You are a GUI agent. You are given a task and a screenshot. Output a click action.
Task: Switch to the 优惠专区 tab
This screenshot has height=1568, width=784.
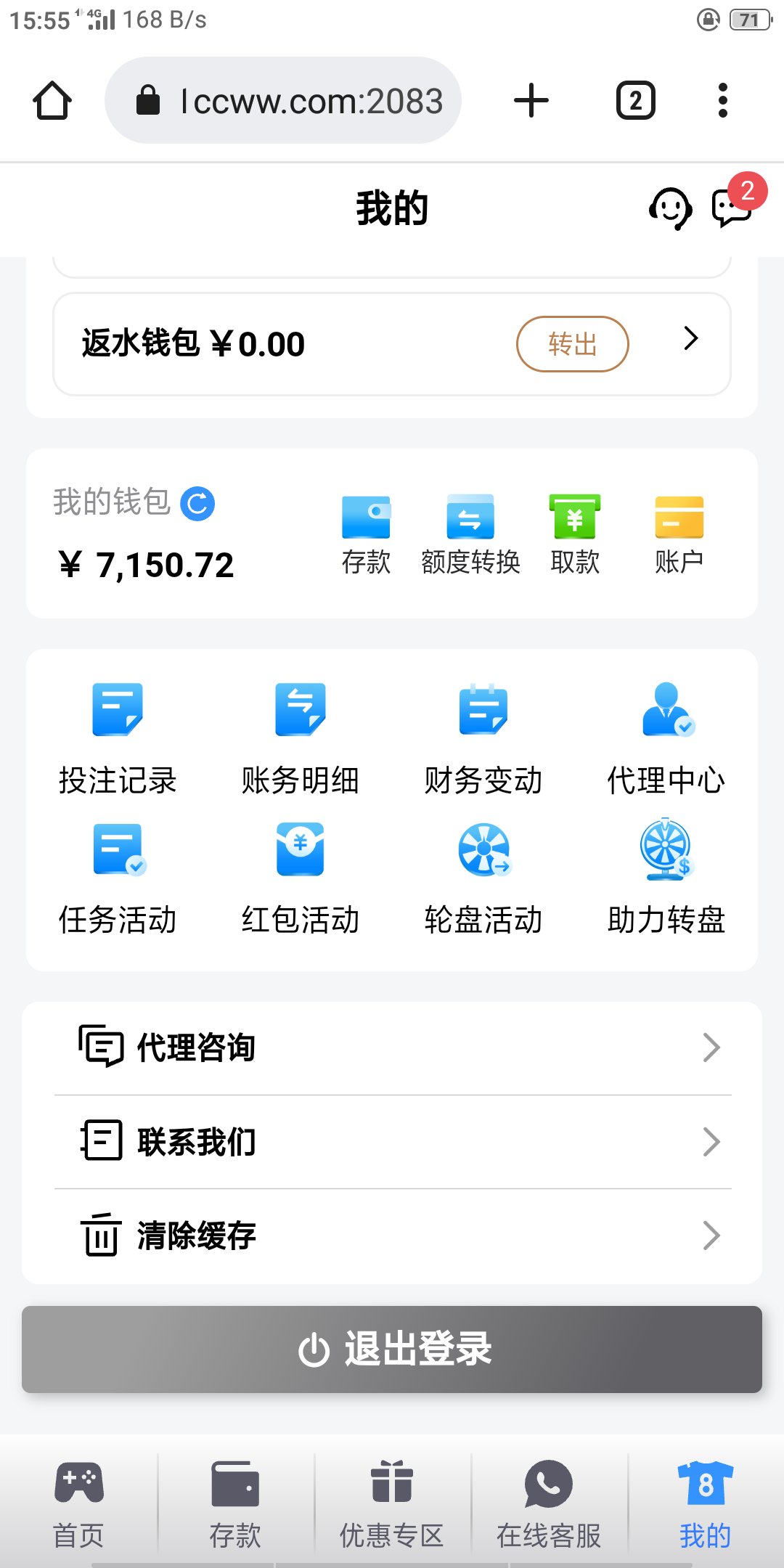tap(392, 1503)
